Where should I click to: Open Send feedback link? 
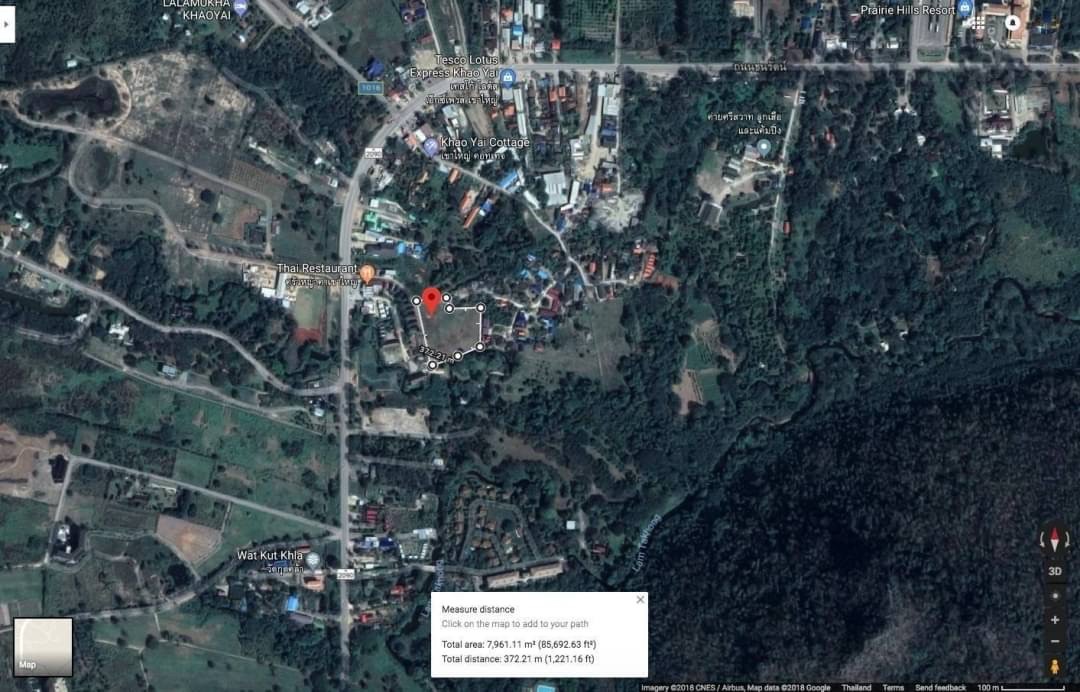pos(940,687)
